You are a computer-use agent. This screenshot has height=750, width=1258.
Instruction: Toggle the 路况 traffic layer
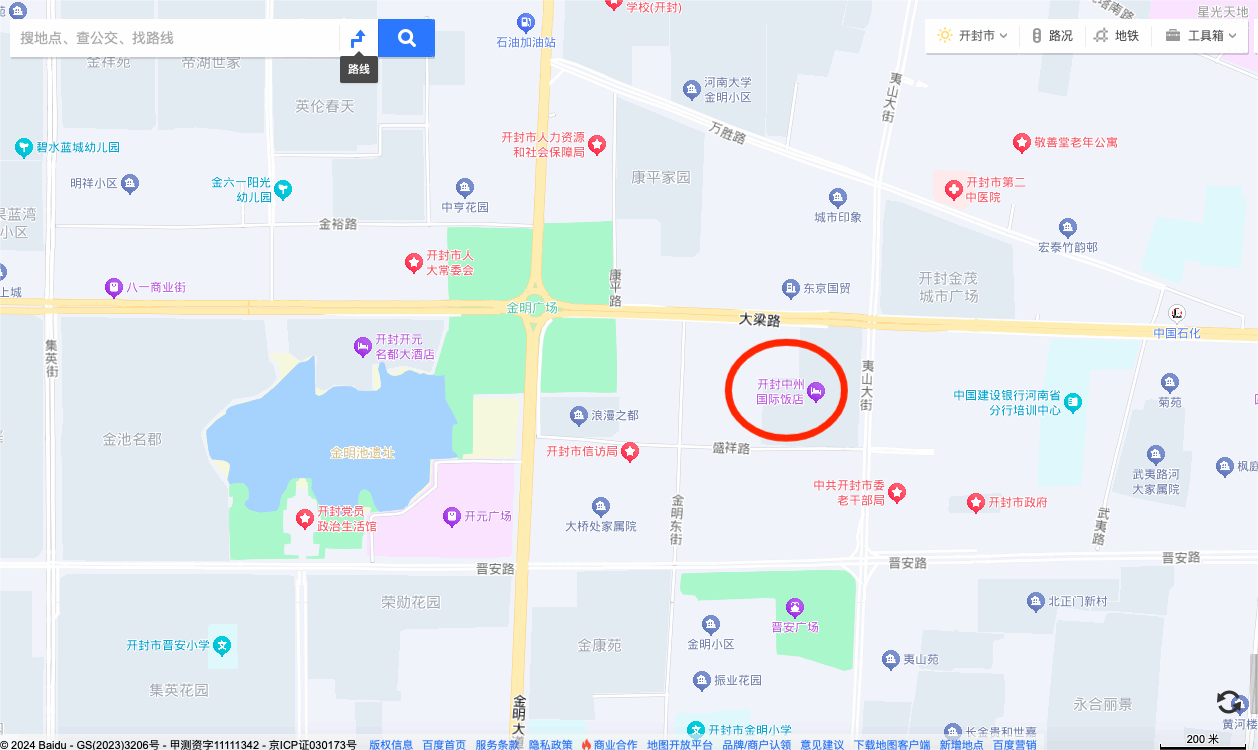coord(1051,35)
